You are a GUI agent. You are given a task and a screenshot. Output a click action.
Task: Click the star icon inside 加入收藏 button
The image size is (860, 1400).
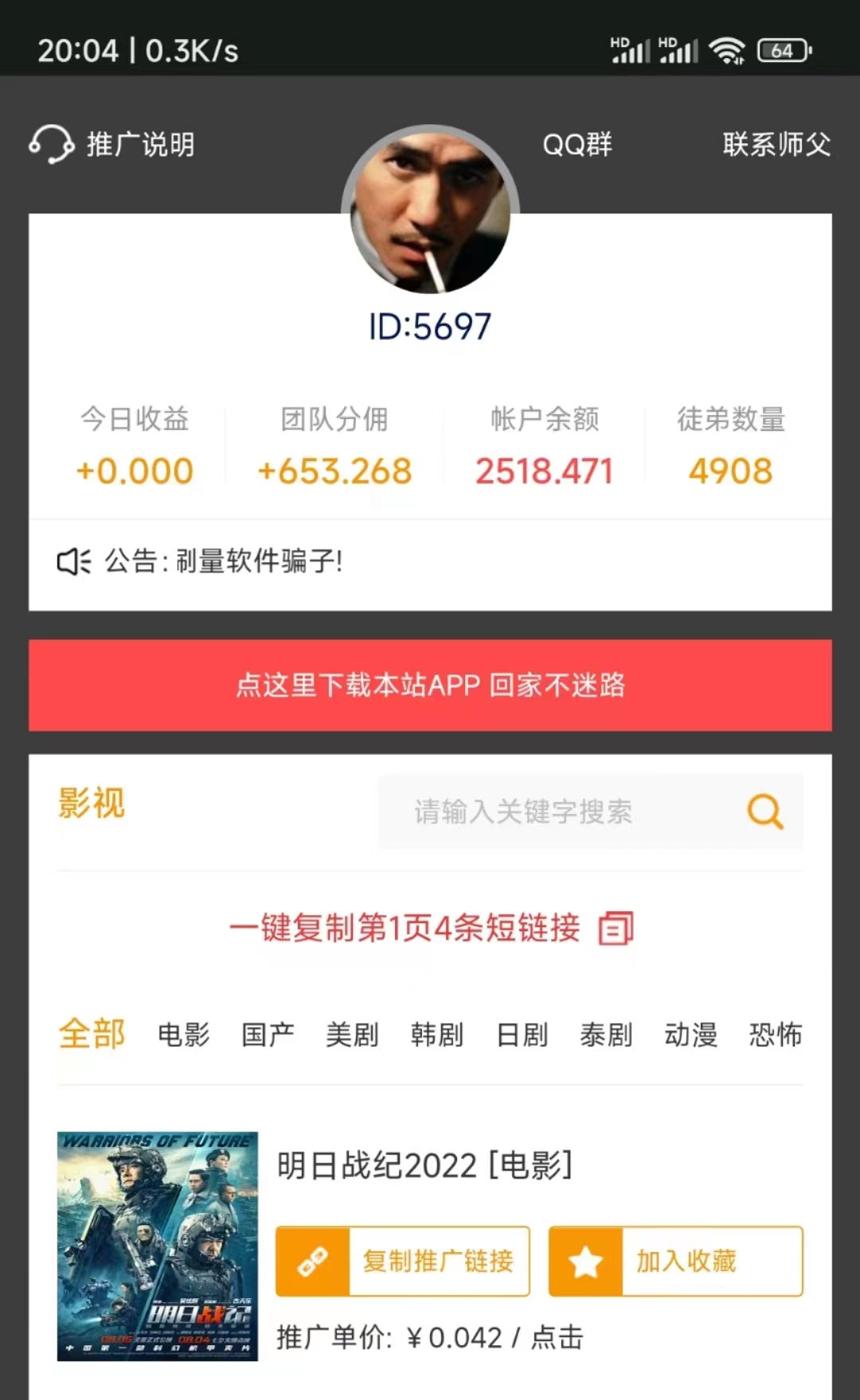pos(585,1261)
